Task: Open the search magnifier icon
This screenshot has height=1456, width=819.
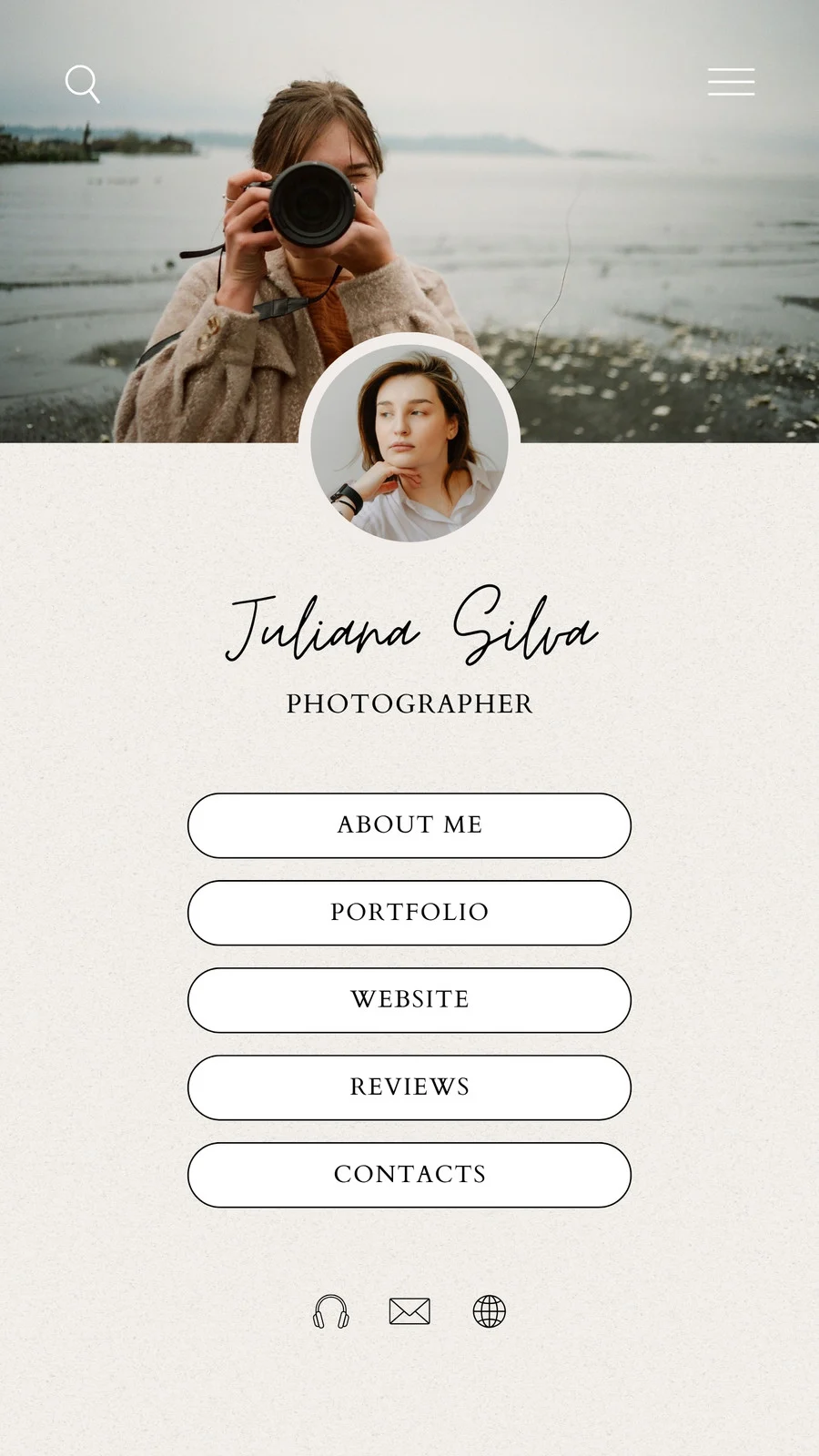Action: click(82, 84)
